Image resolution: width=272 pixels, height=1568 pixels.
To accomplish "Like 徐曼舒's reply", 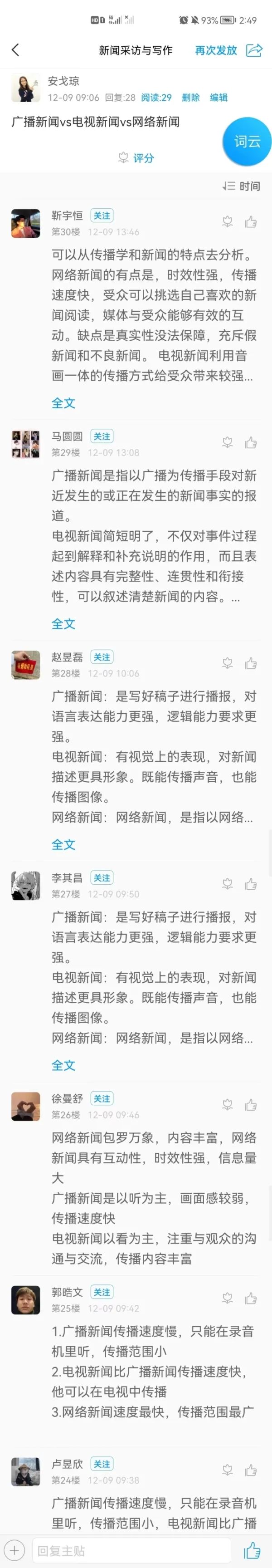I will point(250,1105).
